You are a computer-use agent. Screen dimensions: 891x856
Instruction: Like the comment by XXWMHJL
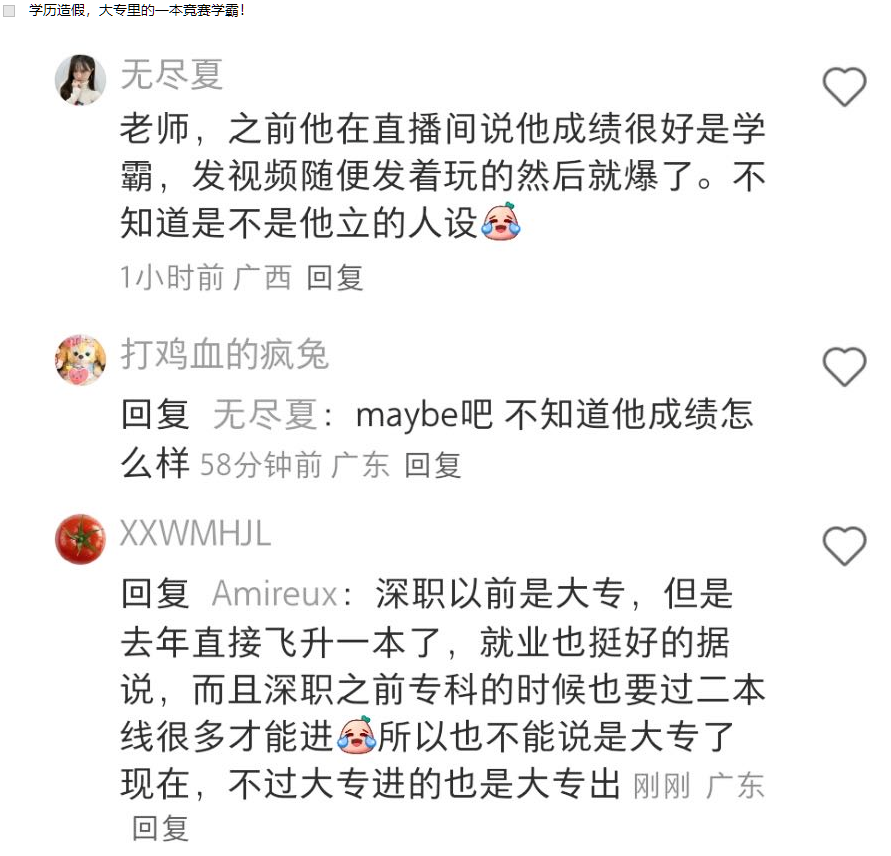click(x=843, y=546)
